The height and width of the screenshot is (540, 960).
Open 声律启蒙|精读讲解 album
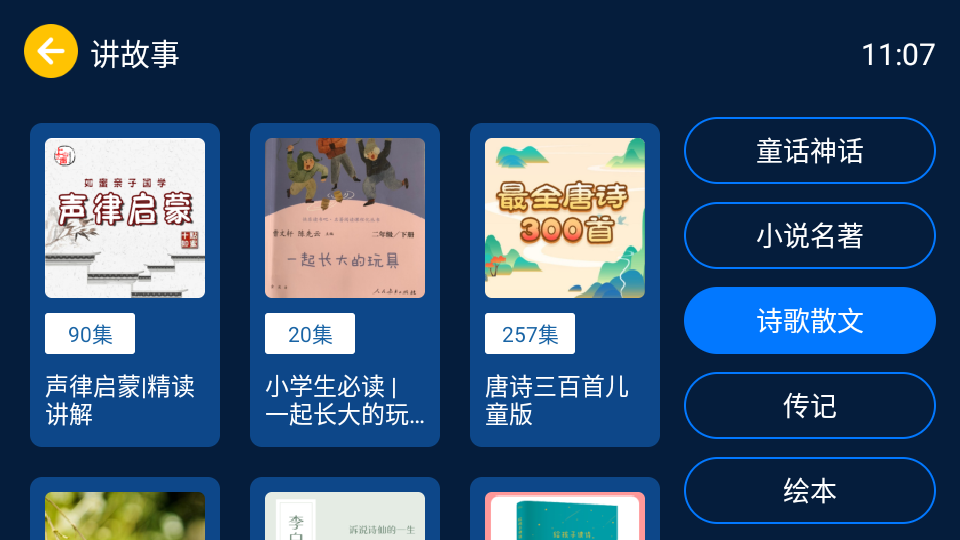coord(125,284)
